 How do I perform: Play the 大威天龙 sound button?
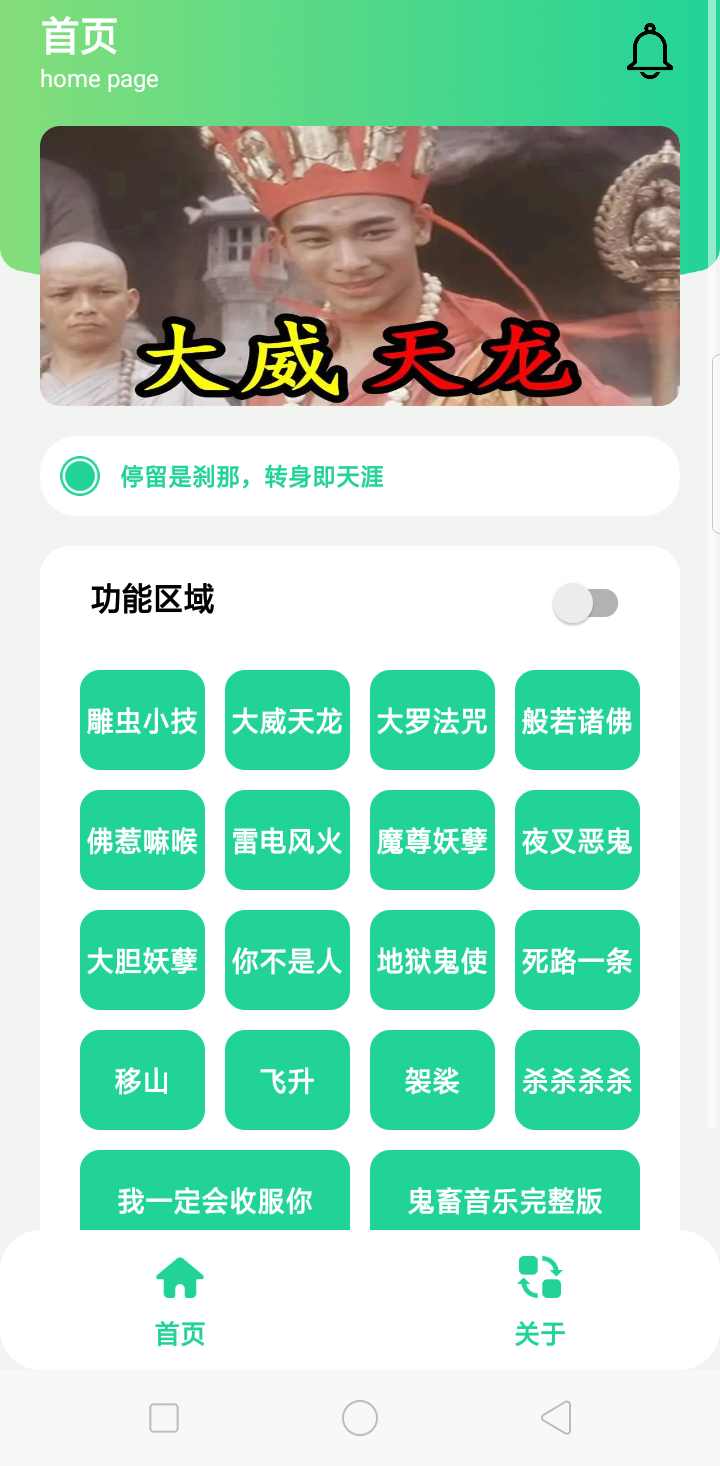tap(287, 720)
